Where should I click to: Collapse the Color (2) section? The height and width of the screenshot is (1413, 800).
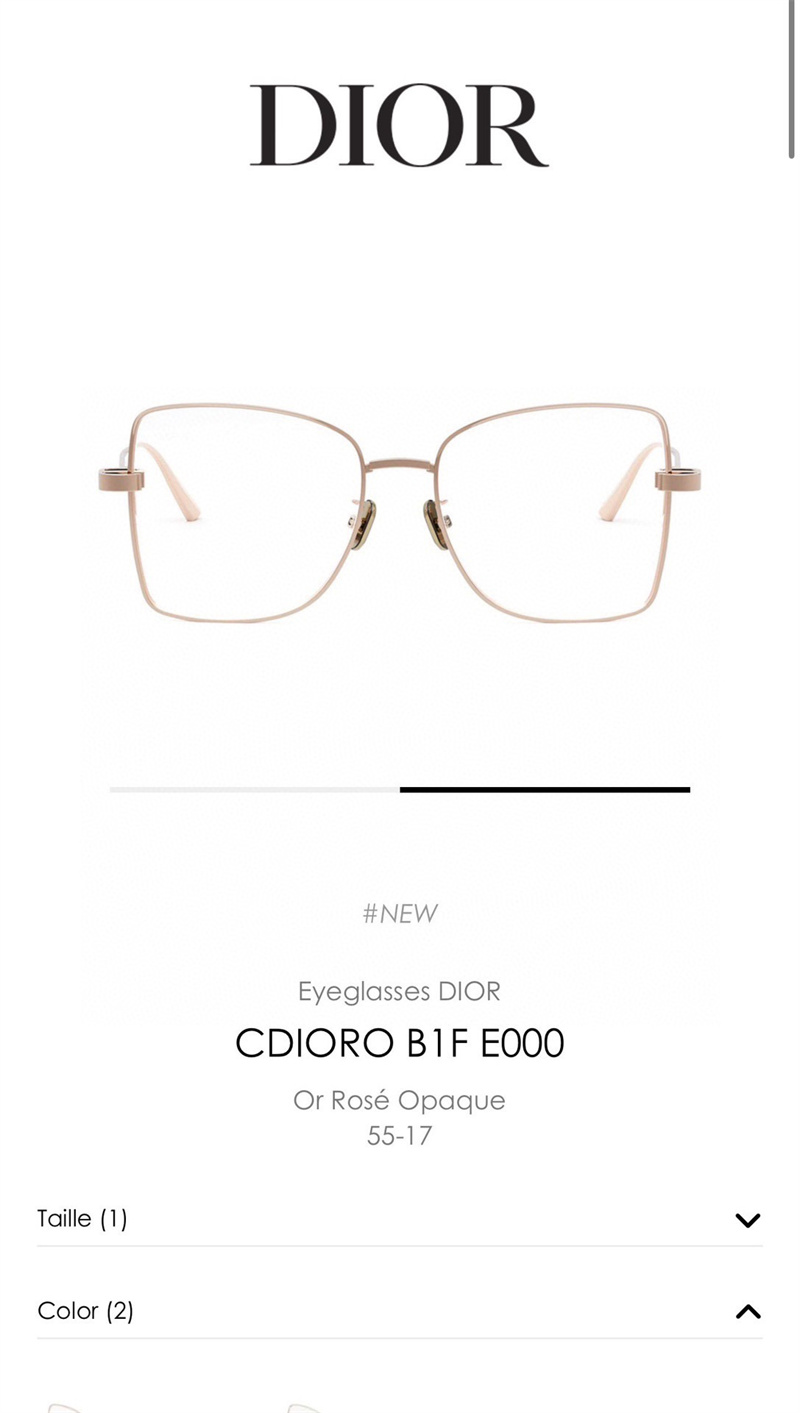click(747, 1311)
